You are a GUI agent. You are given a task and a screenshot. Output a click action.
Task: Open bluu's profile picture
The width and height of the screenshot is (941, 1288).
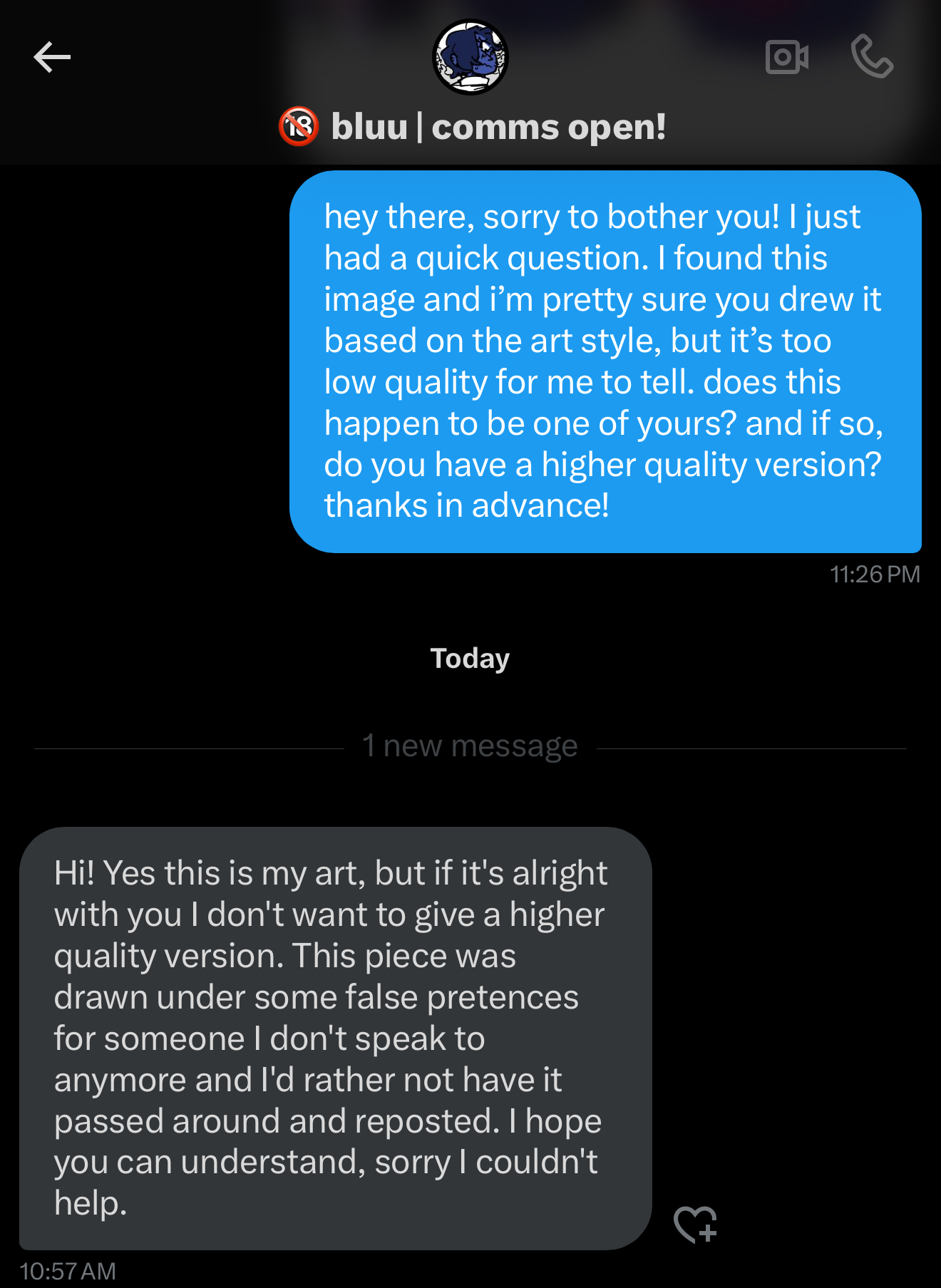coord(470,57)
